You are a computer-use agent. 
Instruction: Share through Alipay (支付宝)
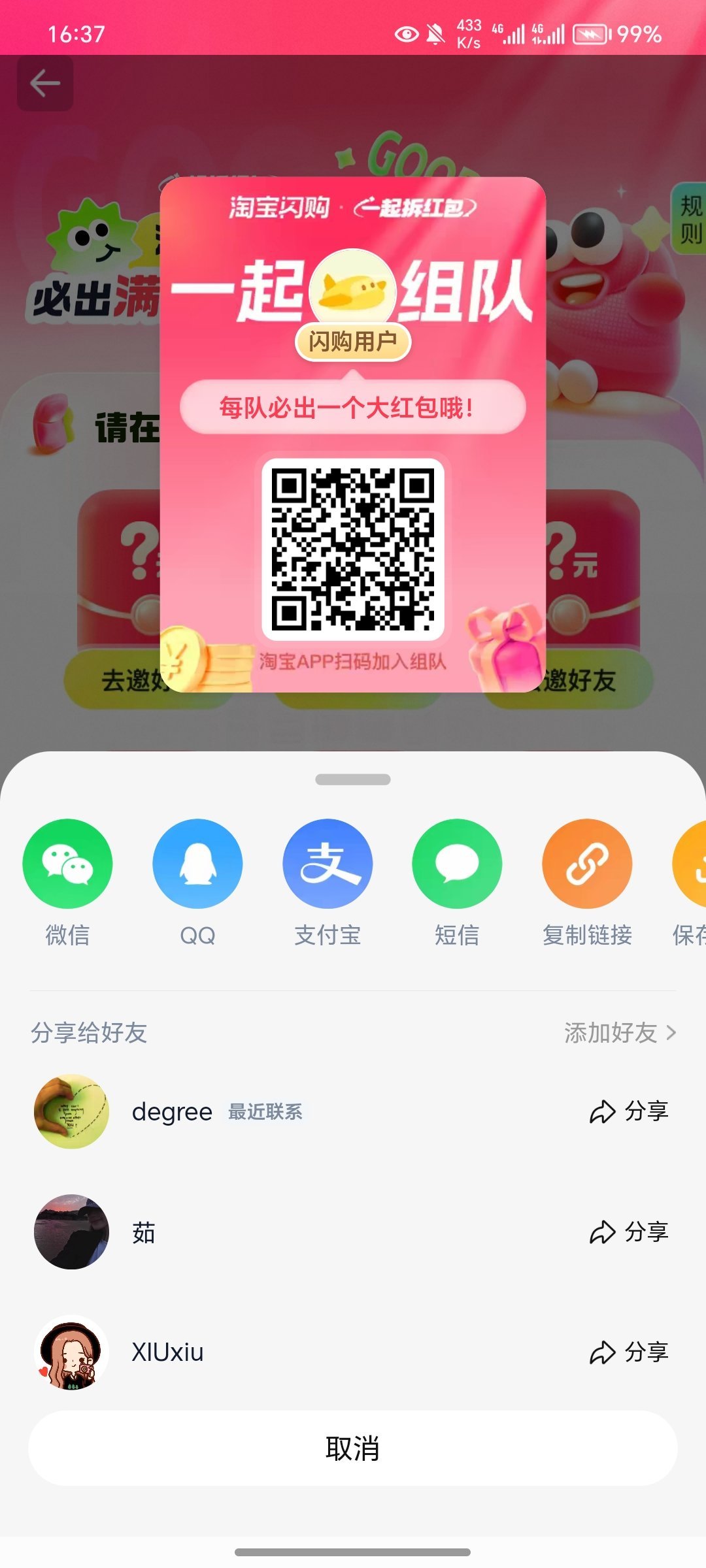[328, 864]
